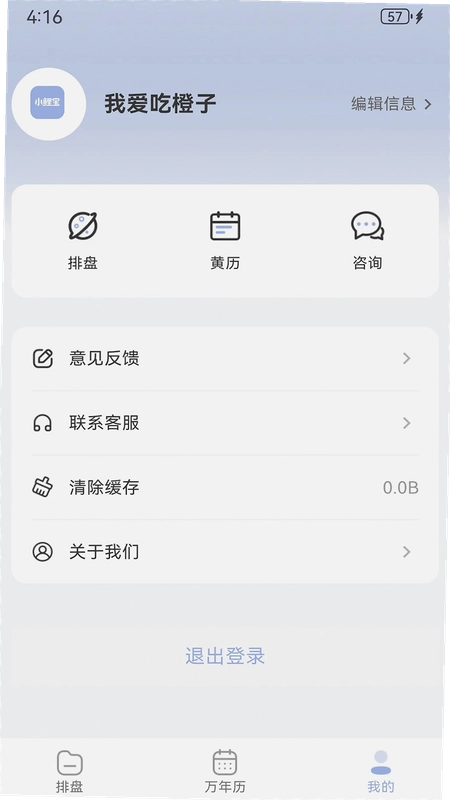Open the 咨询 chat shortcut
450x800 pixels.
(367, 241)
